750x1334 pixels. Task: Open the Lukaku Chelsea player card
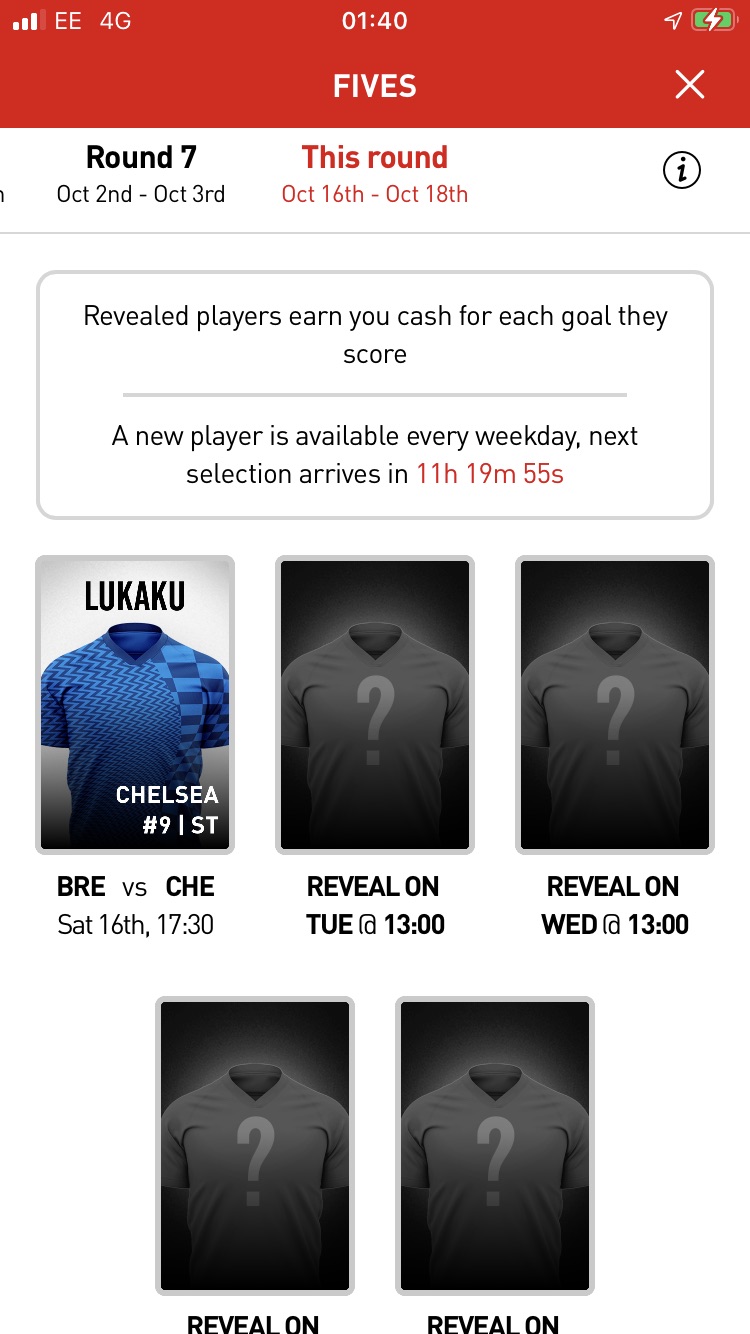click(135, 705)
